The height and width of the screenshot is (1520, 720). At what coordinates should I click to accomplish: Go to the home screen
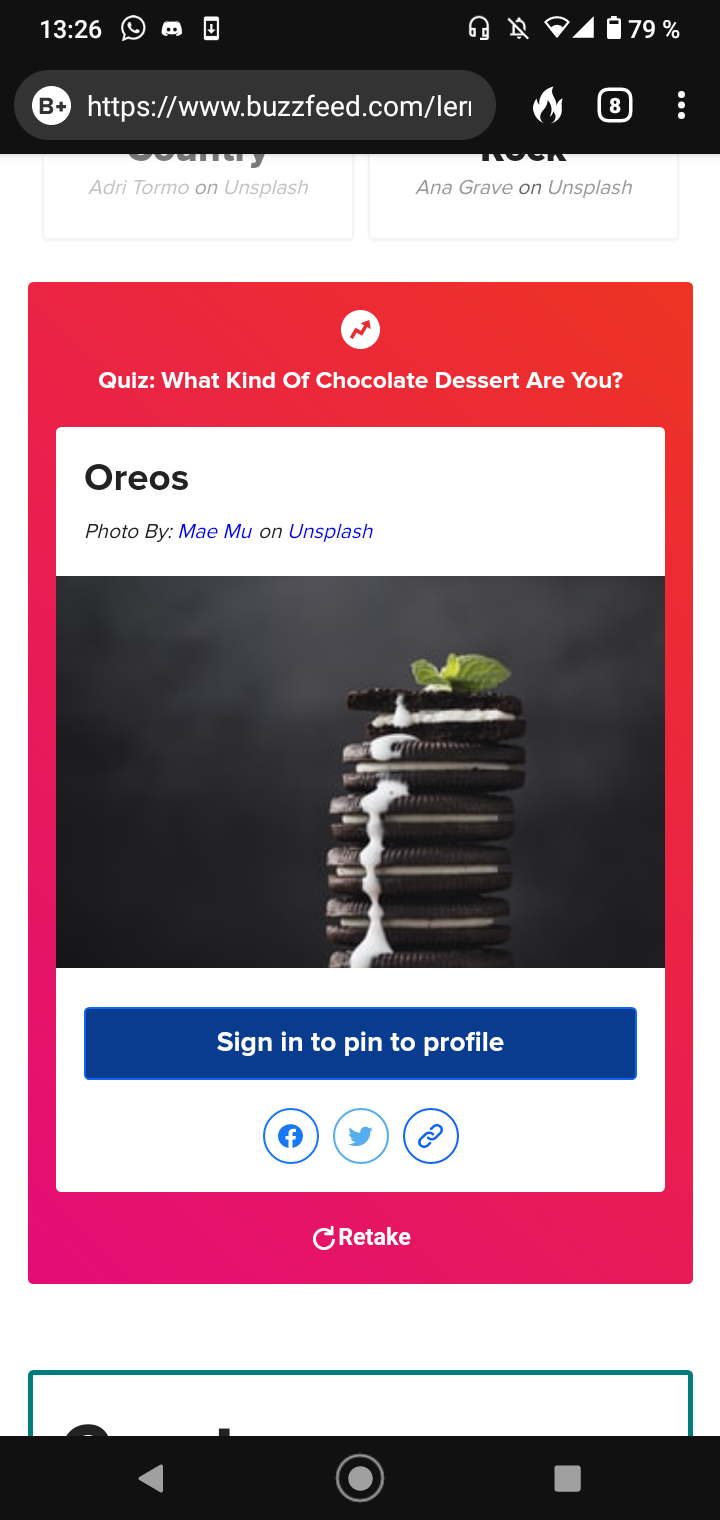point(360,1478)
